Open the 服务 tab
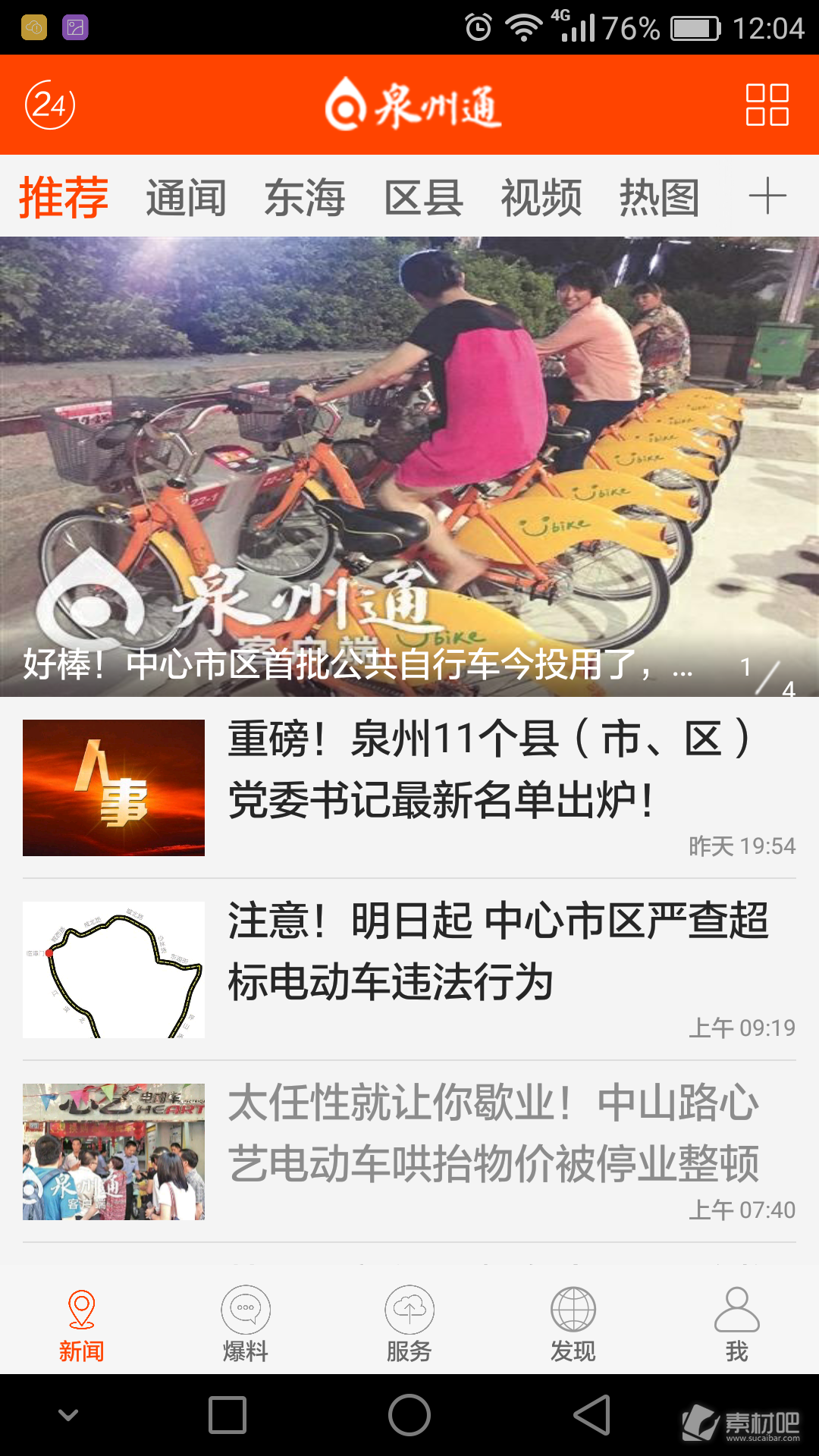 (409, 1324)
